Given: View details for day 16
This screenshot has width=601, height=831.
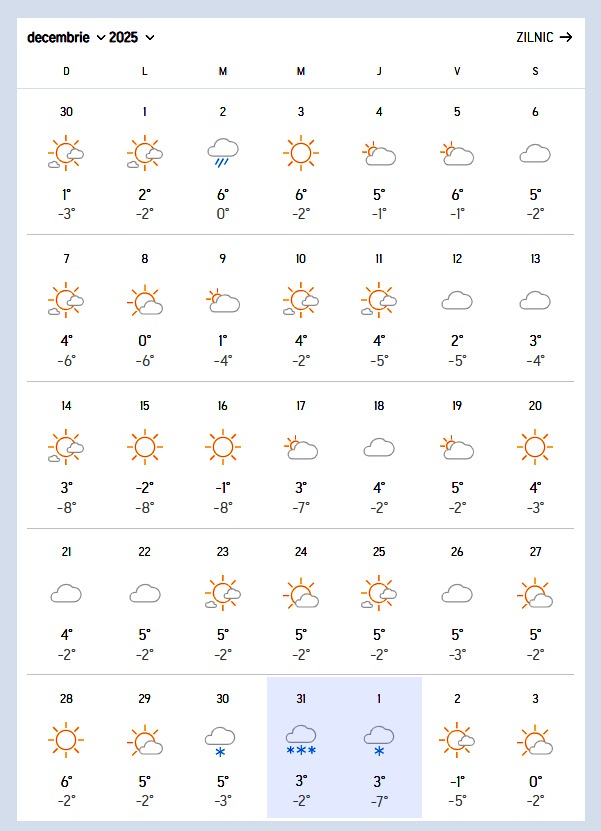Looking at the screenshot, I should tap(223, 452).
